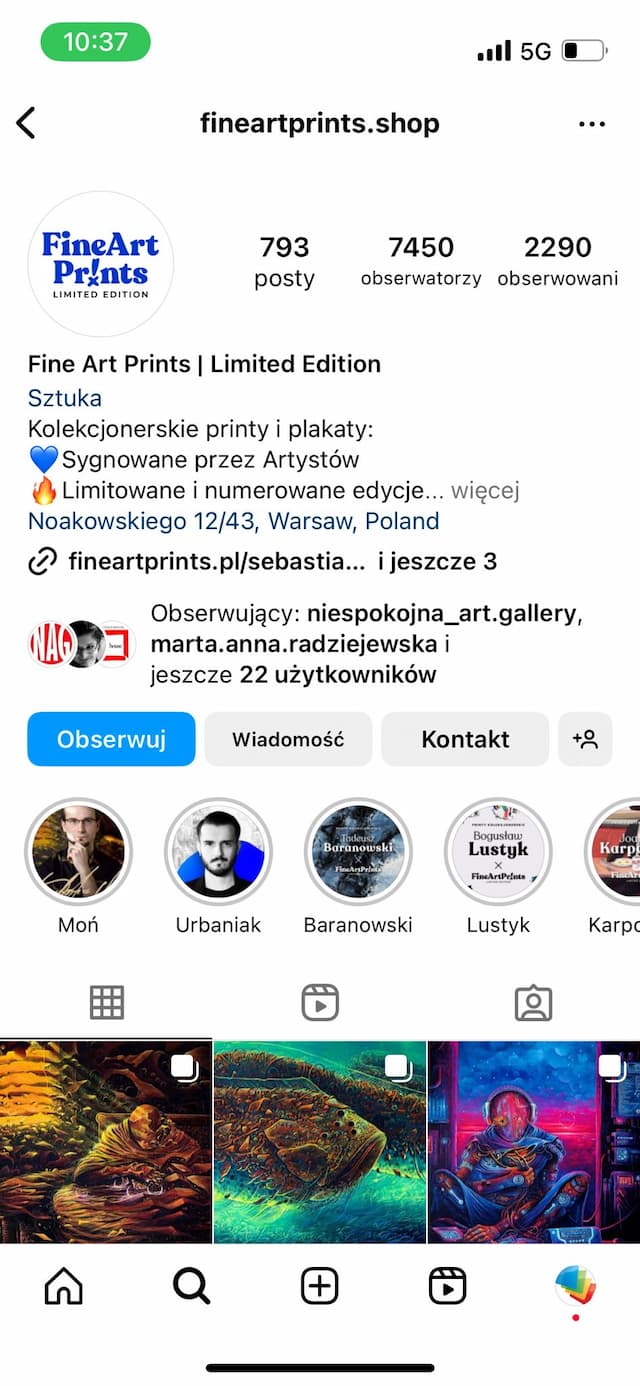640x1386 pixels.
Task: Send a message via Wiadomość
Action: coord(288,739)
